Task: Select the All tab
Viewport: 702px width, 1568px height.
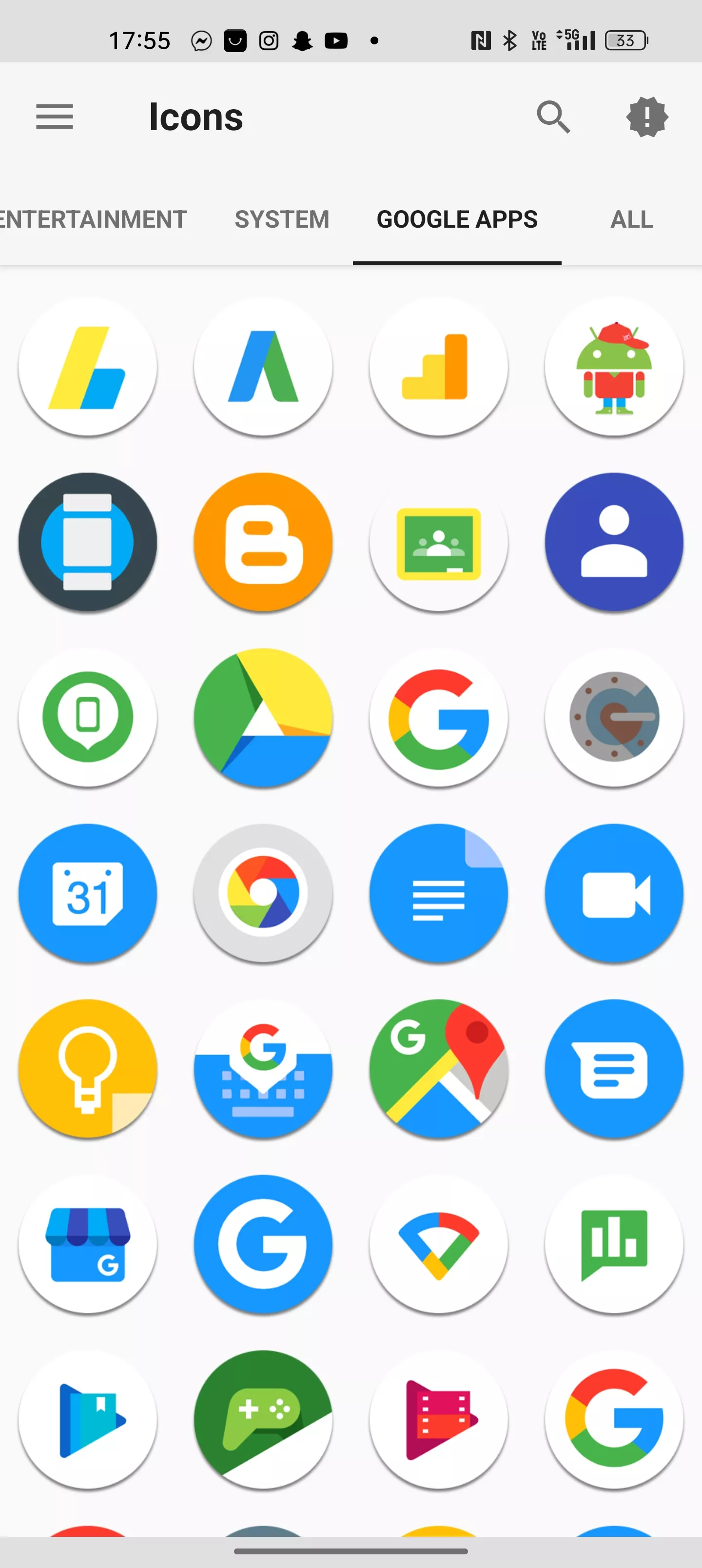Action: pyautogui.click(x=631, y=219)
